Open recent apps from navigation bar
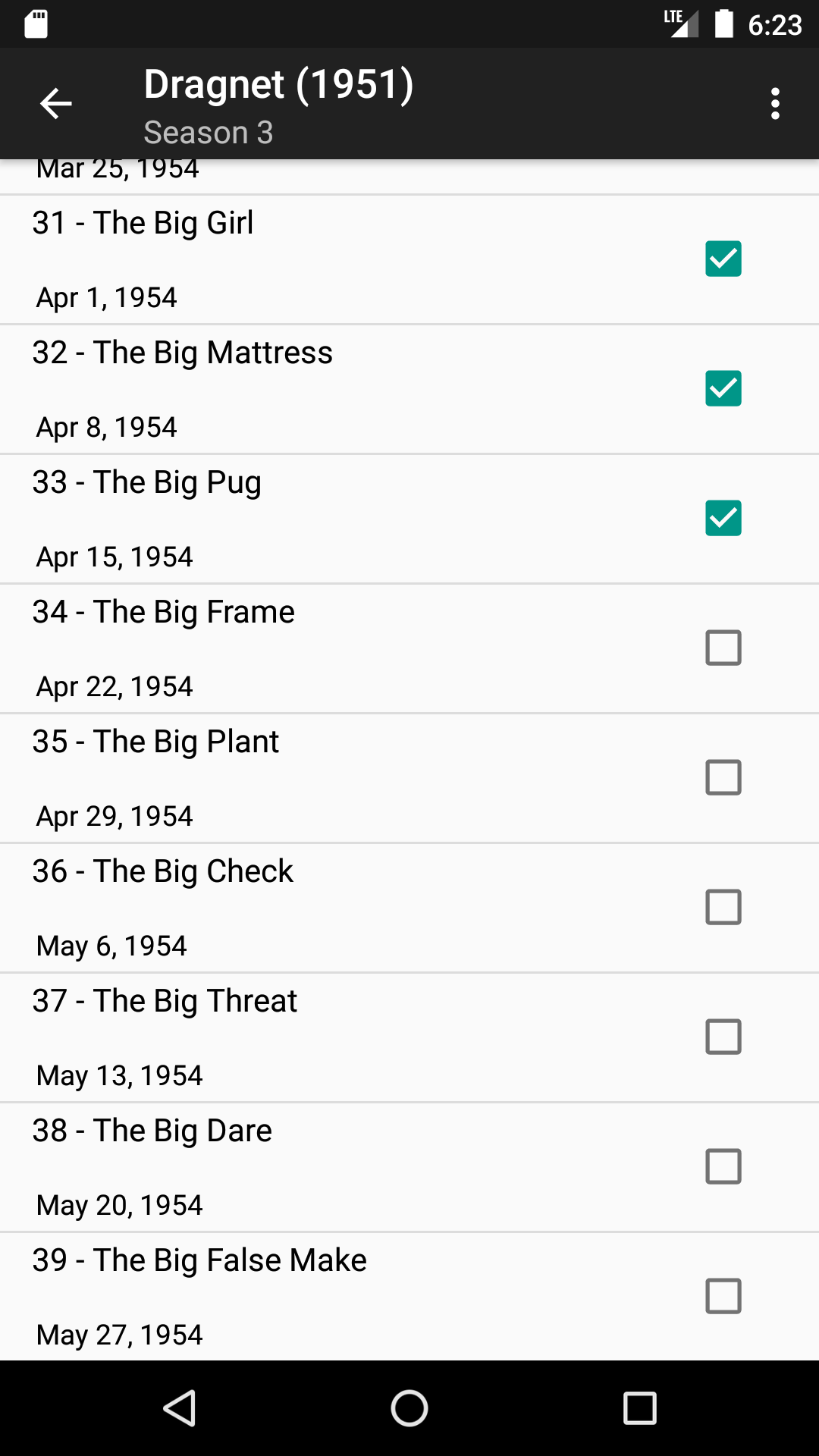Screen dimensions: 819x1456 pos(639,1408)
